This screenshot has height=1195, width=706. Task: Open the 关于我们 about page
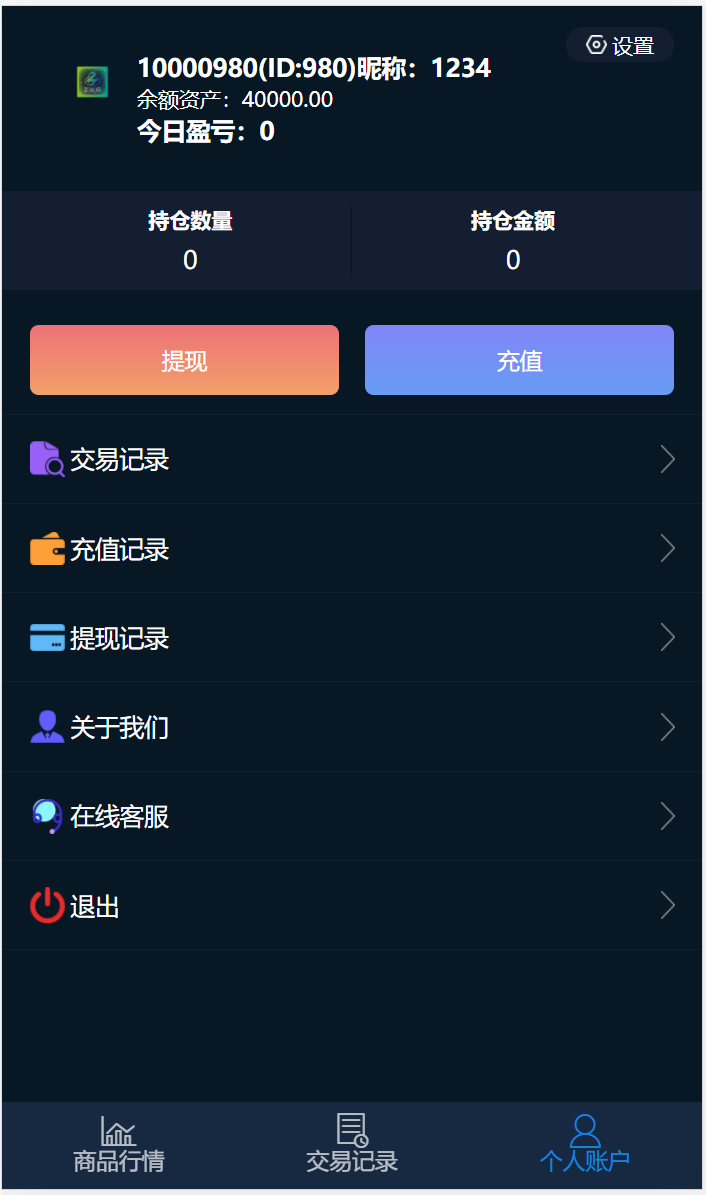click(352, 727)
